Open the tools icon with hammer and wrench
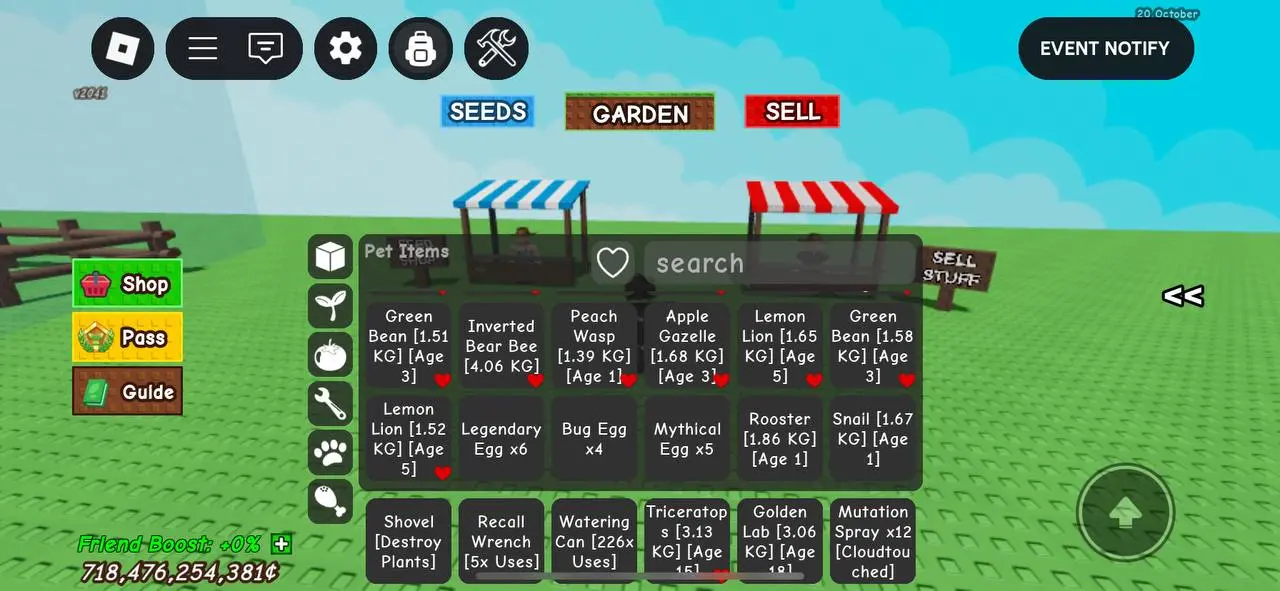Viewport: 1280px width, 591px height. coord(496,48)
